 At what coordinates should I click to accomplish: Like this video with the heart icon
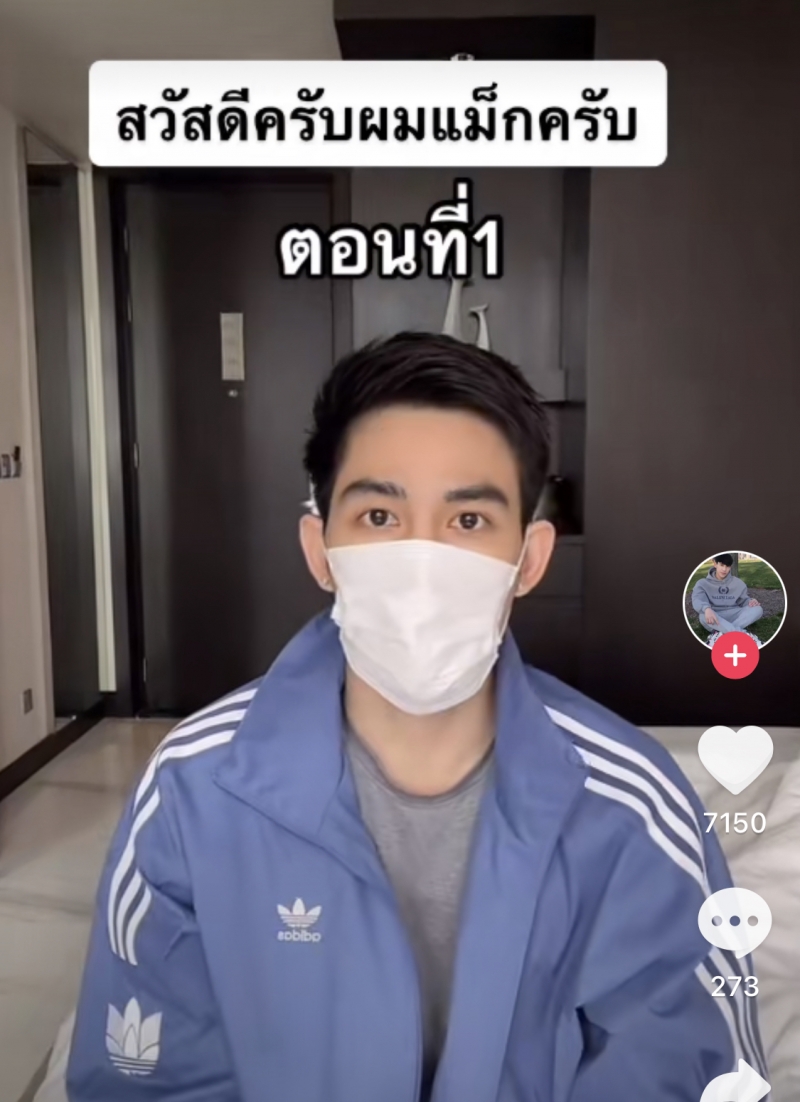pos(735,760)
